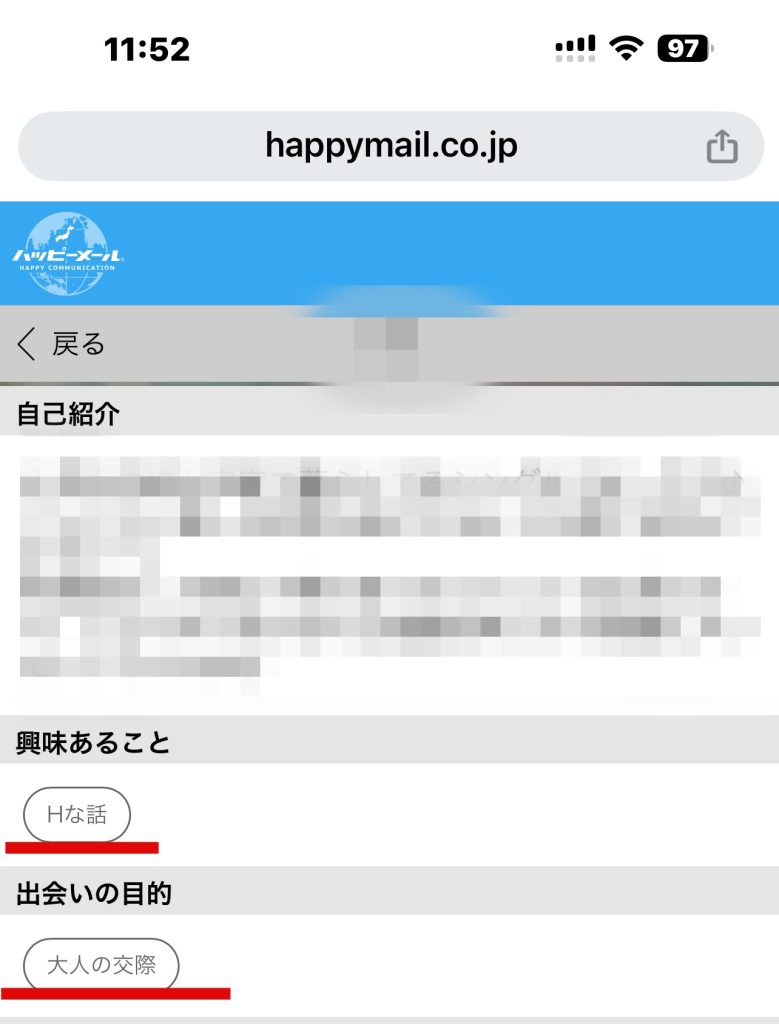
Task: Open the browser share icon
Action: 721,148
